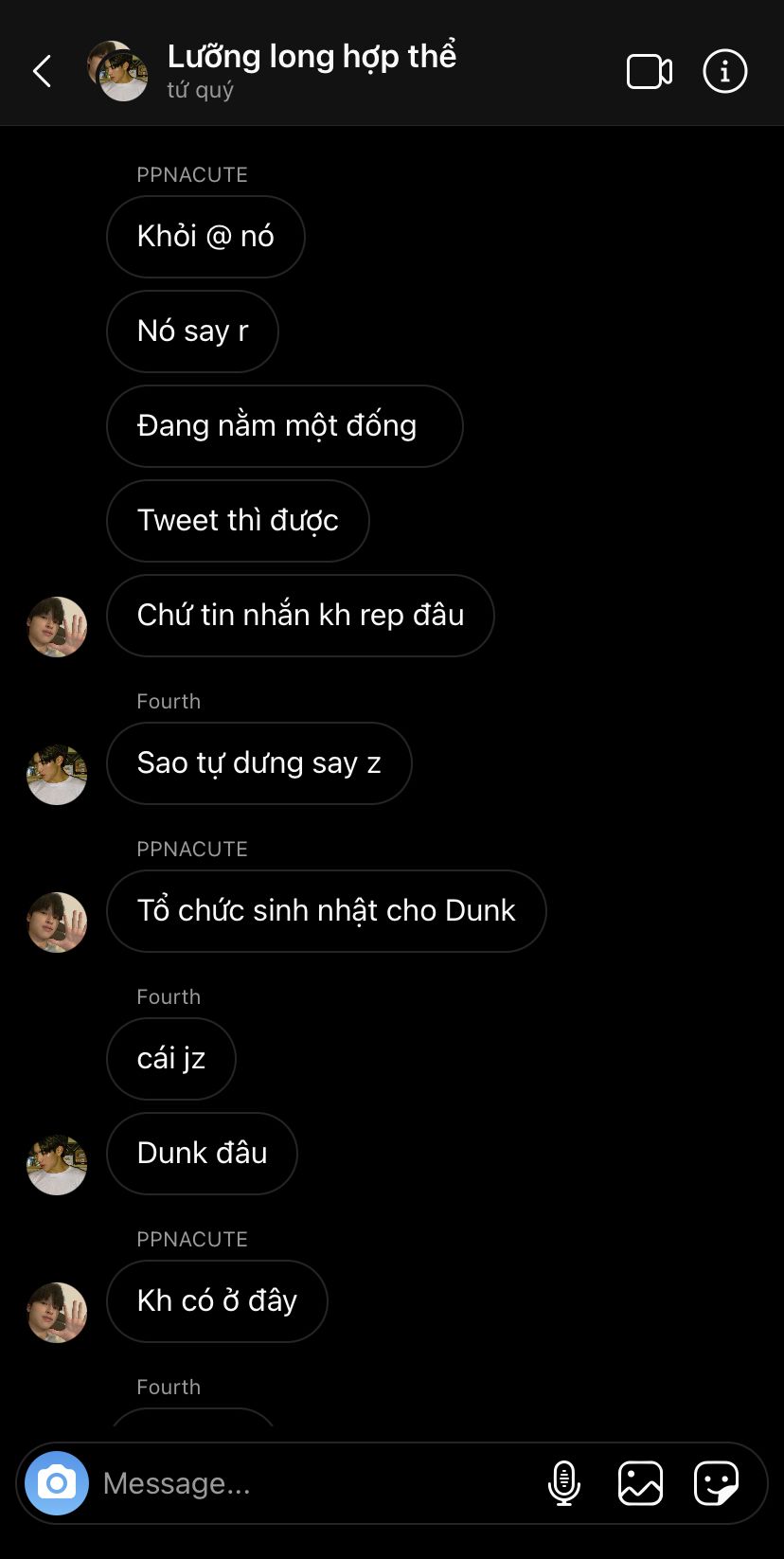Go back from the group chat
784x1559 pixels.
coord(42,71)
